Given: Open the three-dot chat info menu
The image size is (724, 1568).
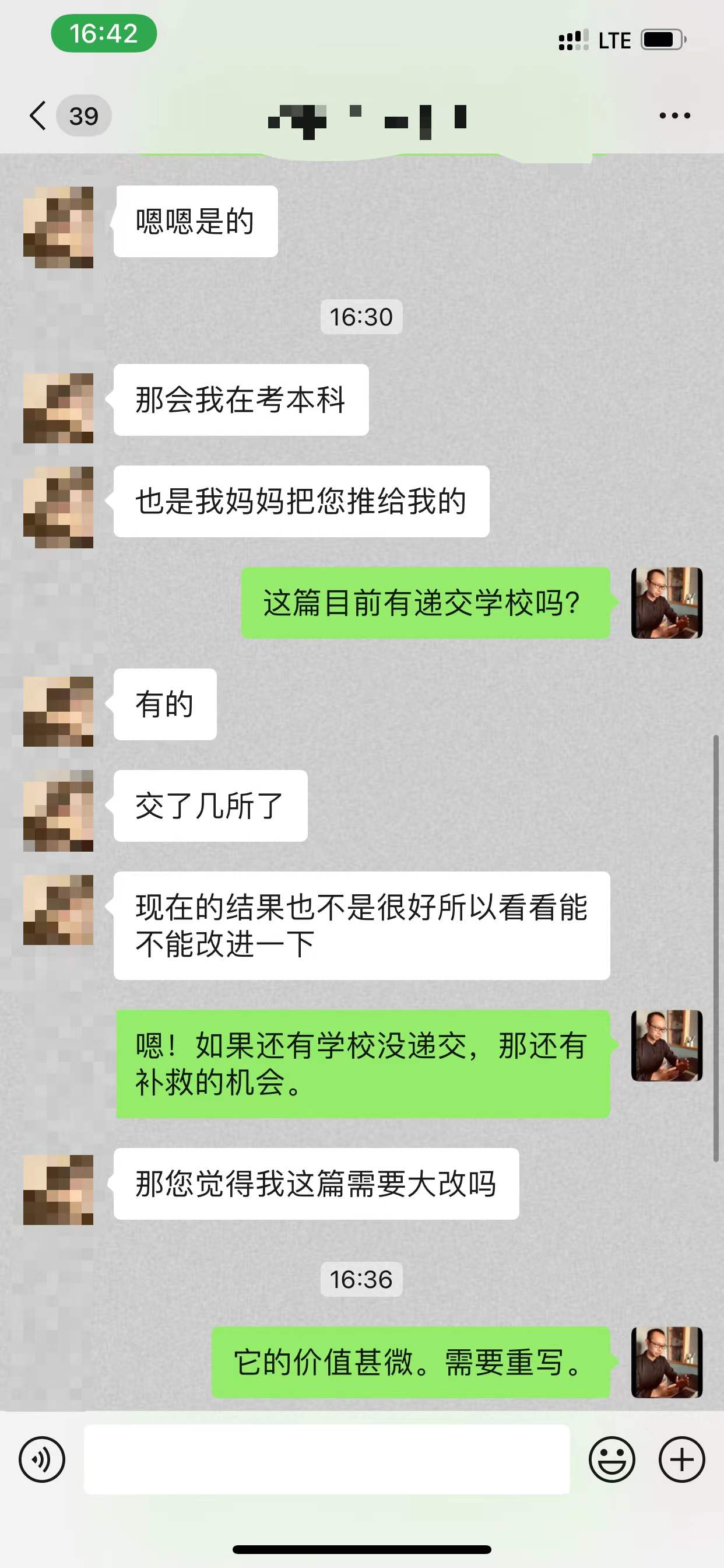Looking at the screenshot, I should click(x=674, y=116).
